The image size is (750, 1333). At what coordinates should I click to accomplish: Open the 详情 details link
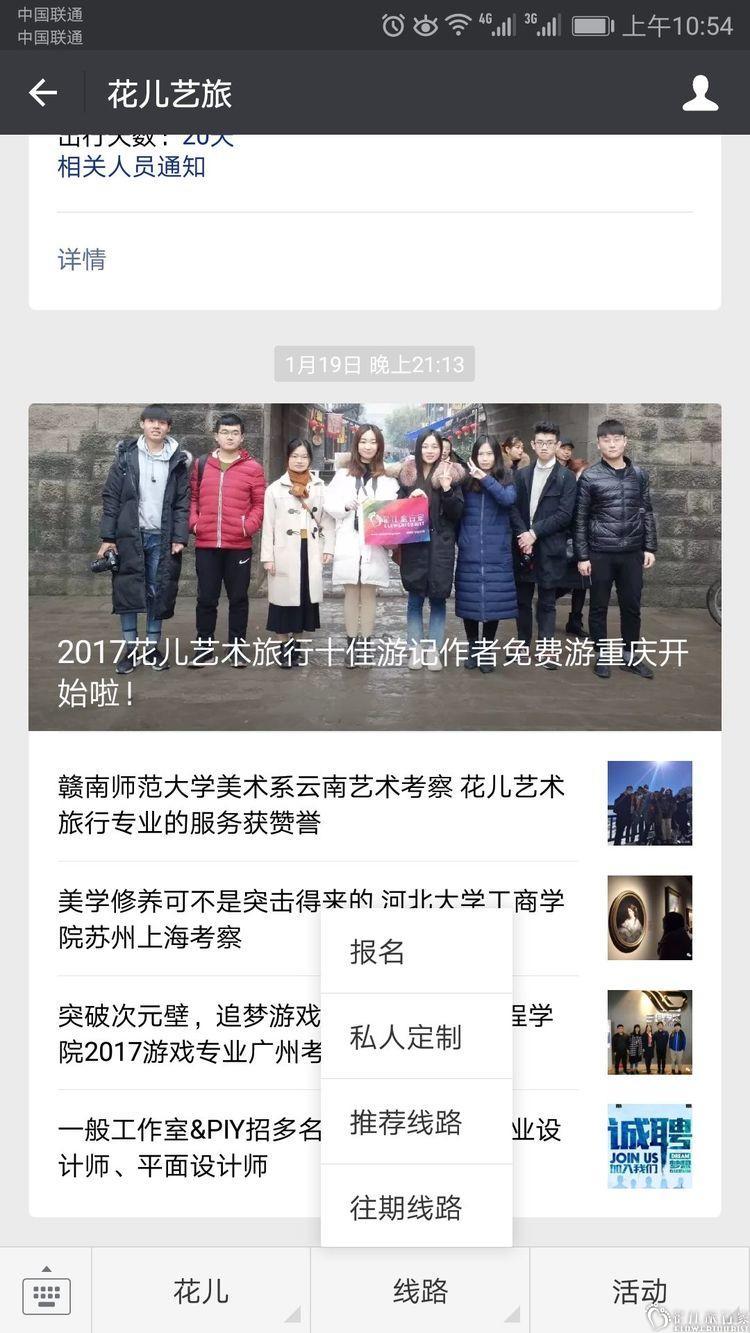pyautogui.click(x=82, y=260)
